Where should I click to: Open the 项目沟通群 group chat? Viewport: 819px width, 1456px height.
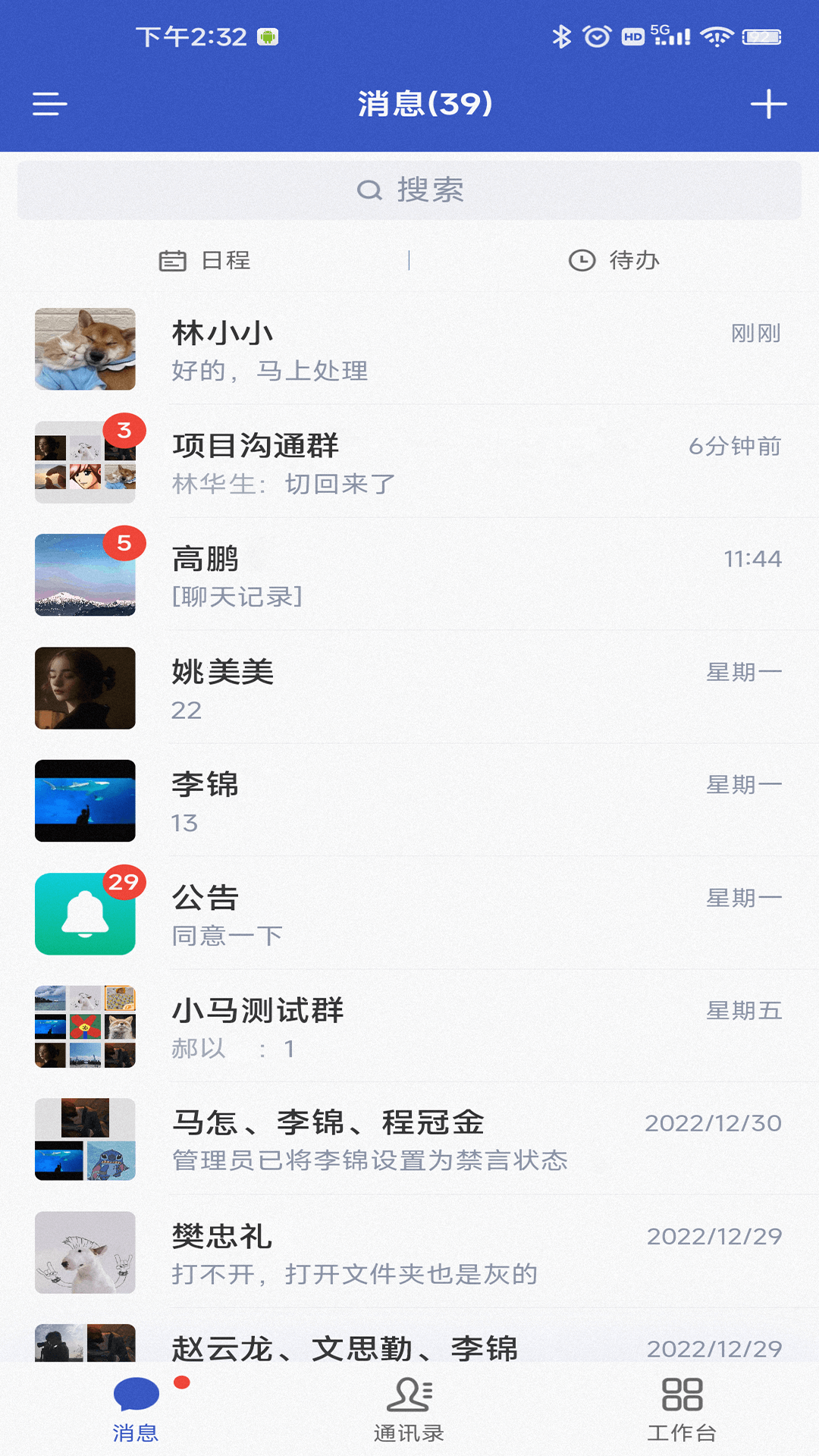409,462
